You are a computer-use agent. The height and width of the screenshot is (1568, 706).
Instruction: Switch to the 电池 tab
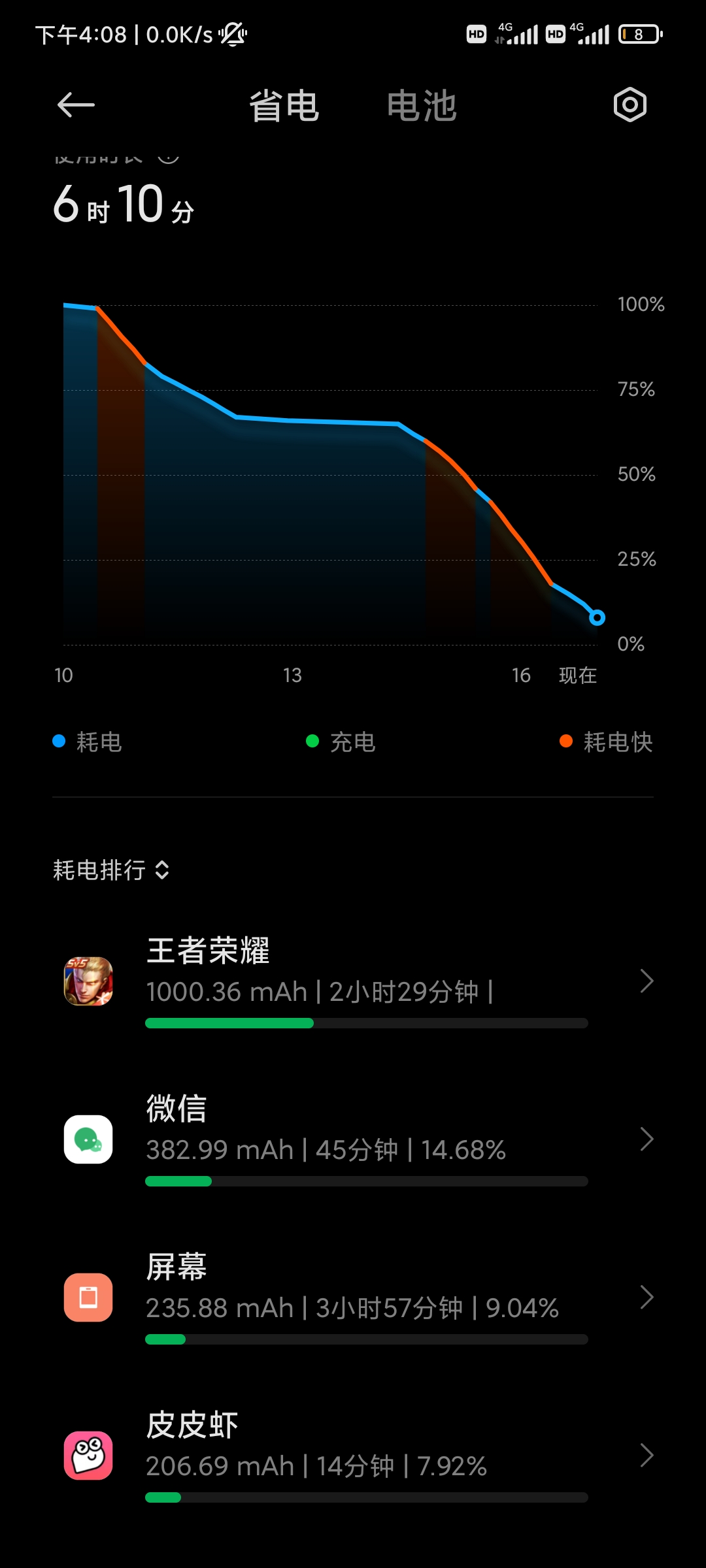click(x=422, y=106)
